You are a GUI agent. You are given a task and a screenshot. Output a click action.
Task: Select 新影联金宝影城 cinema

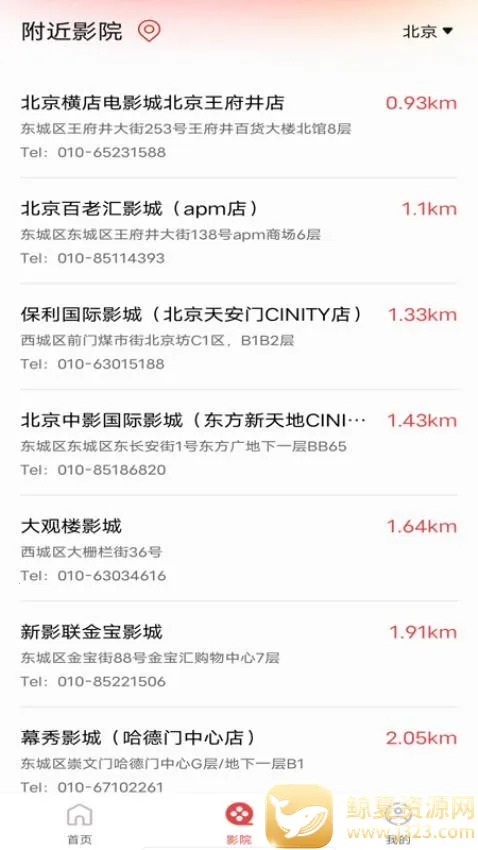tap(239, 655)
